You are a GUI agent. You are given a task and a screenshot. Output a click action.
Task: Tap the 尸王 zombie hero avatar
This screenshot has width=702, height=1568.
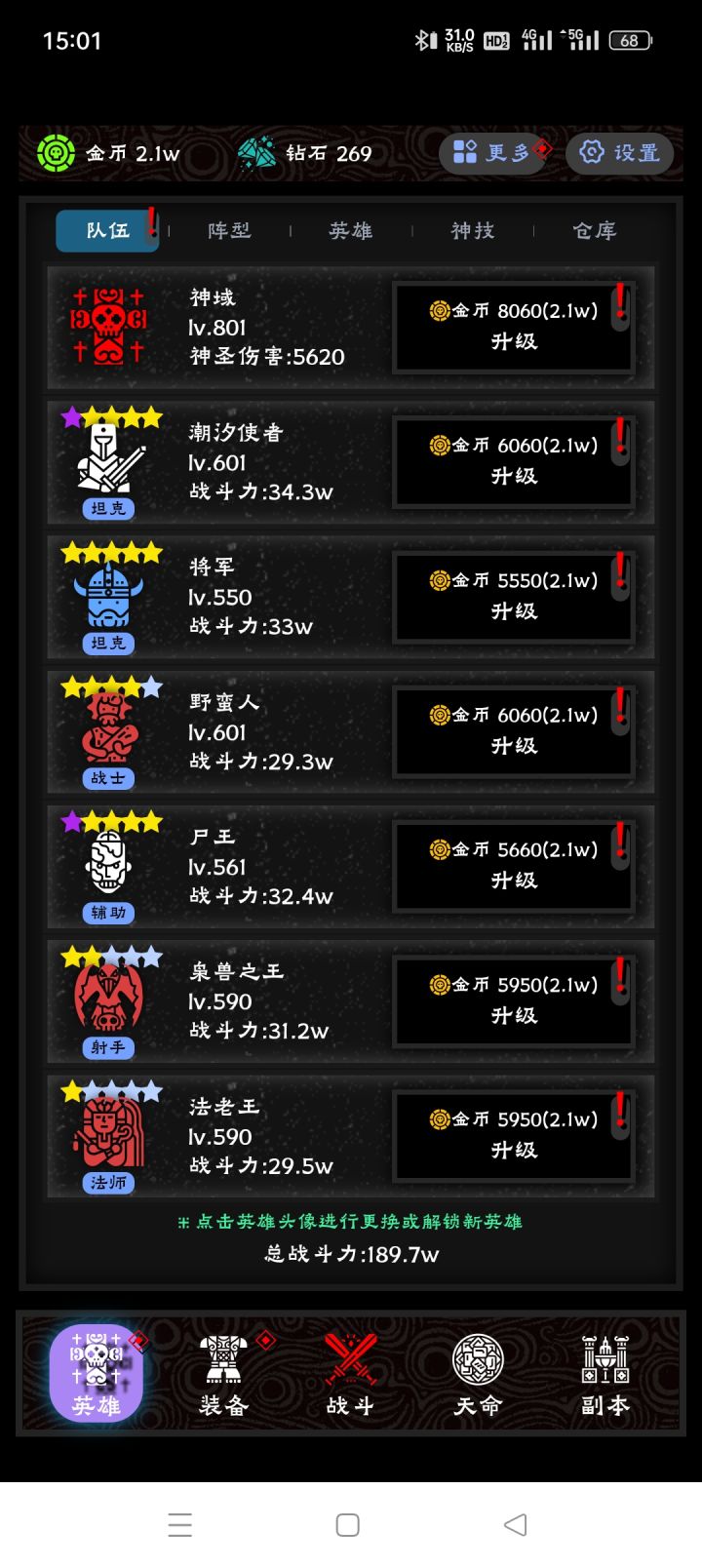pyautogui.click(x=107, y=866)
